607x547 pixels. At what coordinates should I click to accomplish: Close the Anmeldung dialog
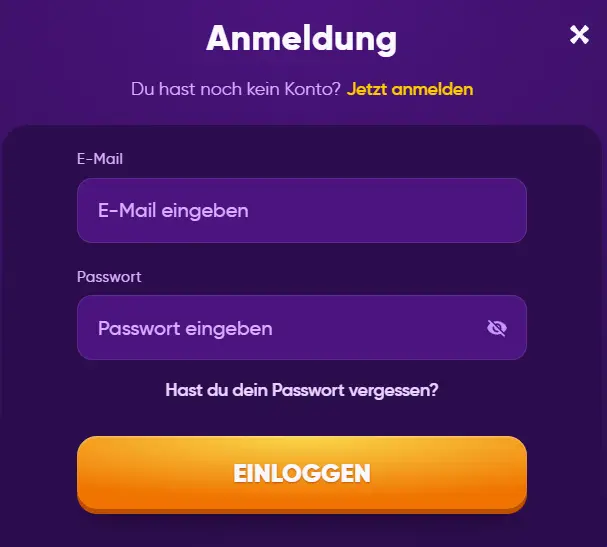pos(579,35)
